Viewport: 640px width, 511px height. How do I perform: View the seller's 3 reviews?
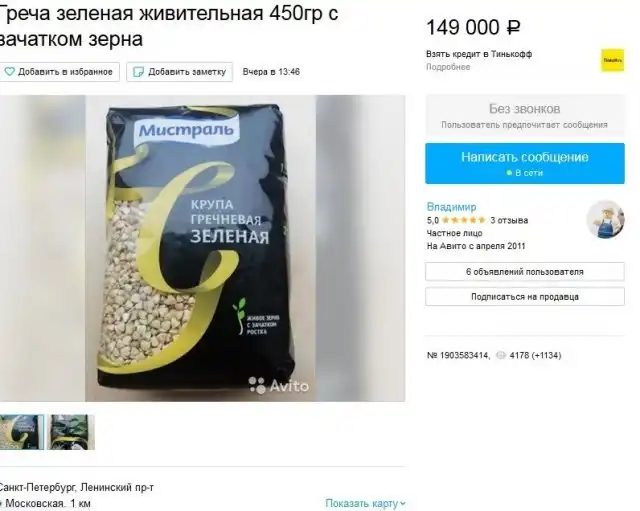point(509,220)
